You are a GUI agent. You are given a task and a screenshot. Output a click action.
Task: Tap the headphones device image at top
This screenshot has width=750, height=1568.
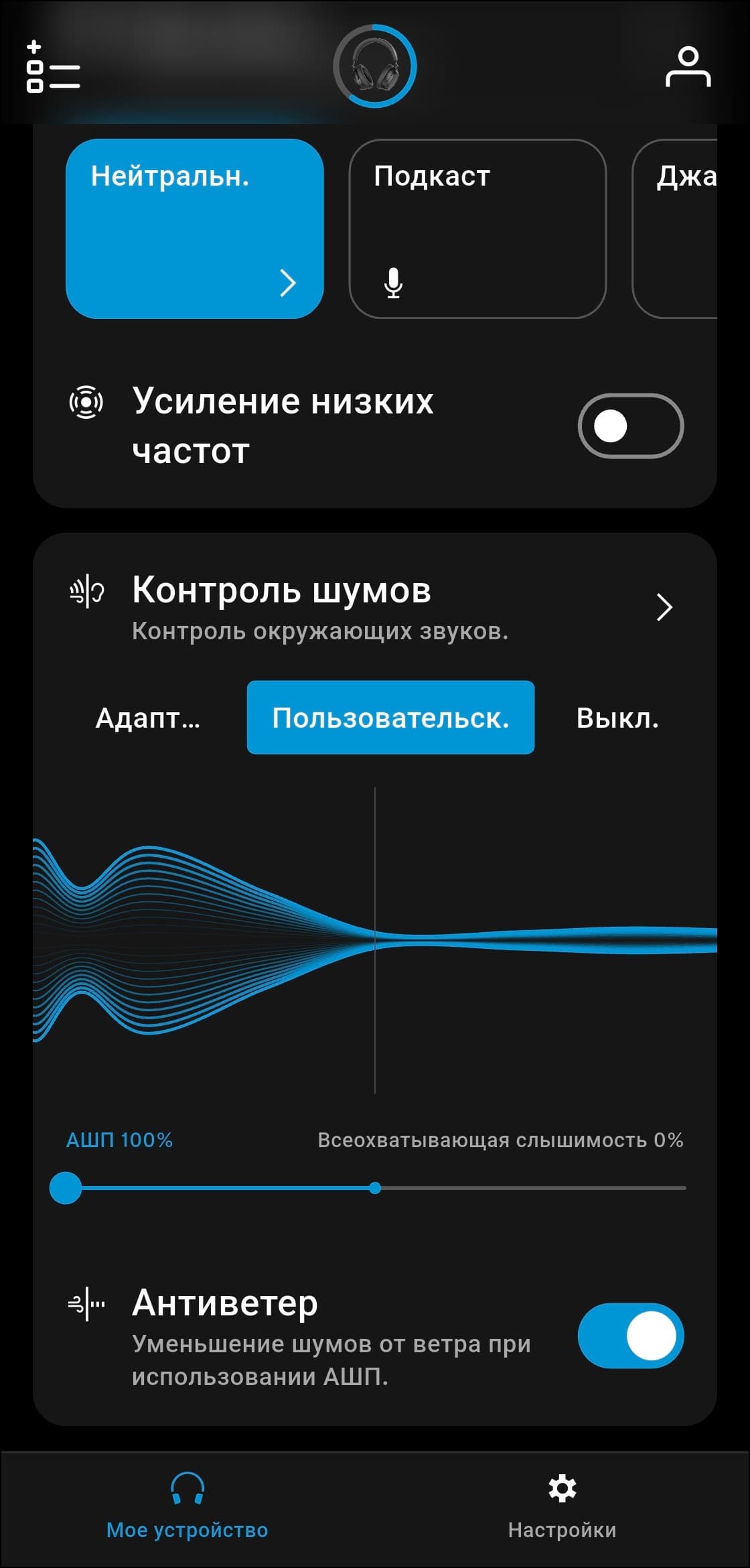(x=375, y=66)
